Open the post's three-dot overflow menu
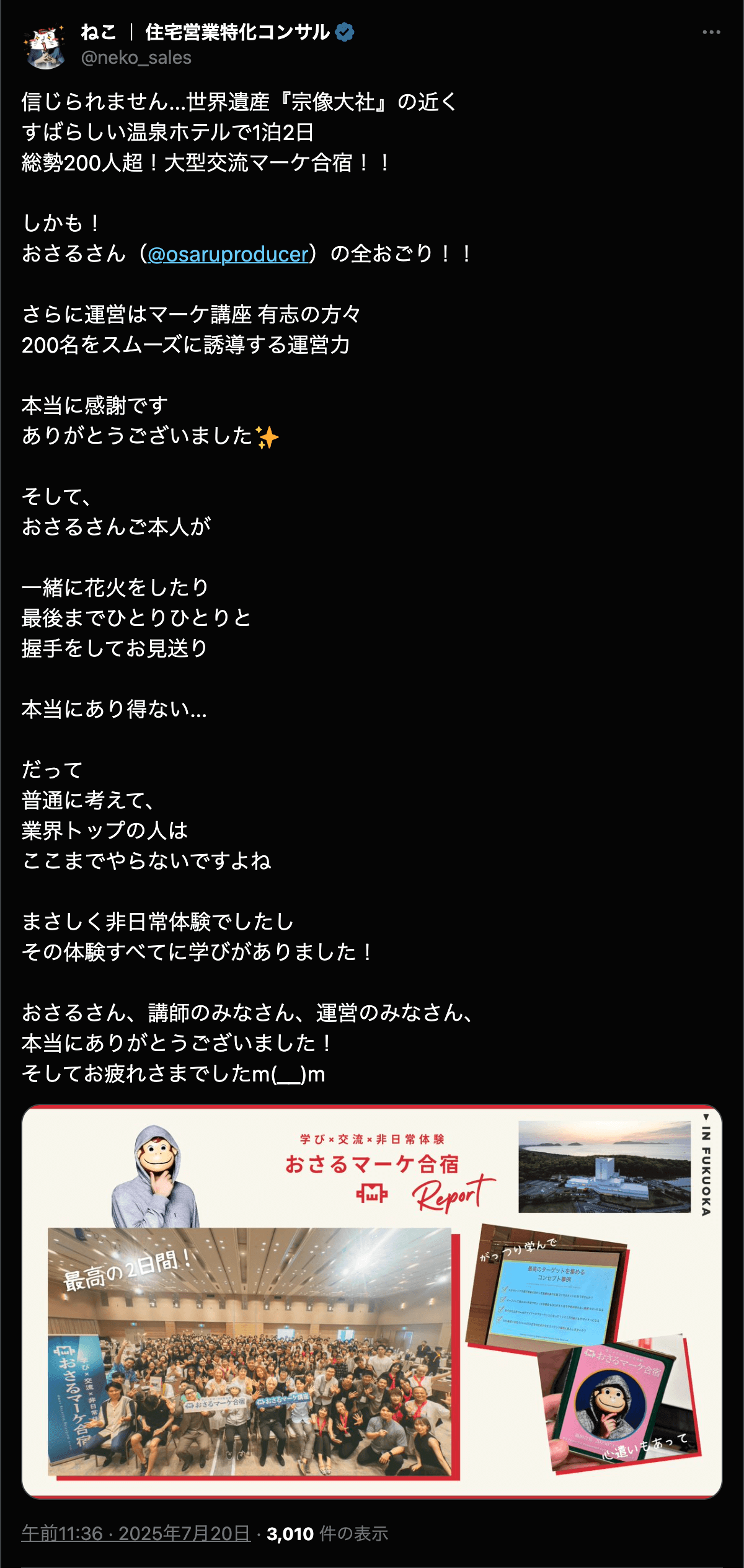 [x=711, y=32]
